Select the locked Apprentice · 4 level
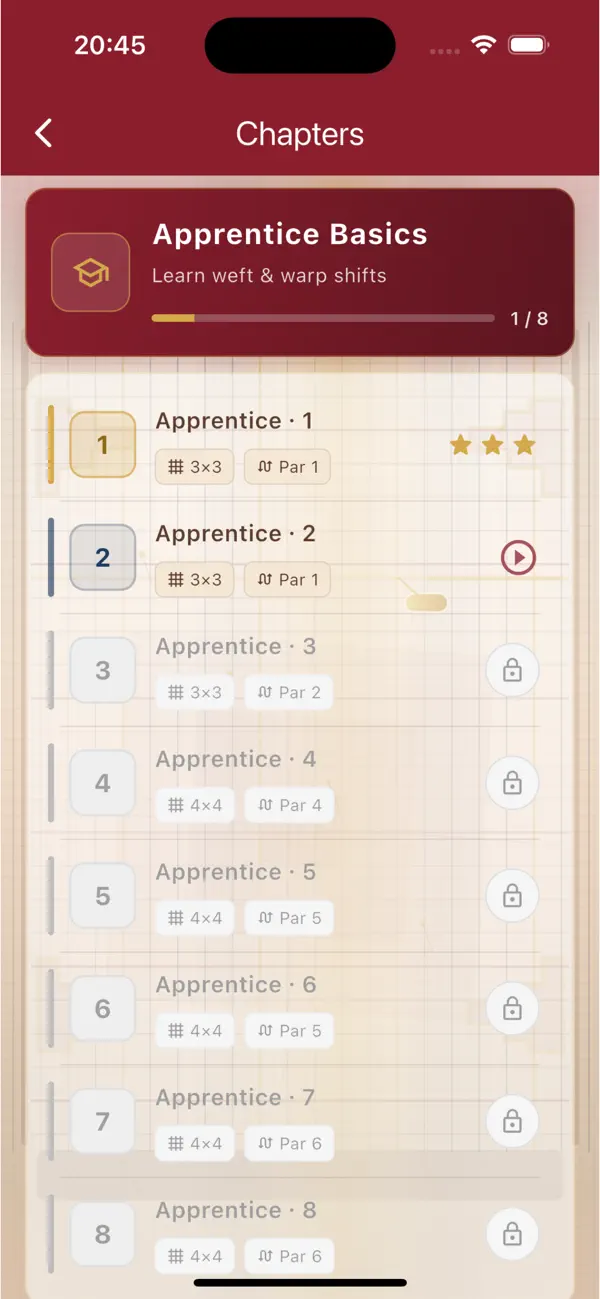This screenshot has width=600, height=1299. (x=300, y=783)
